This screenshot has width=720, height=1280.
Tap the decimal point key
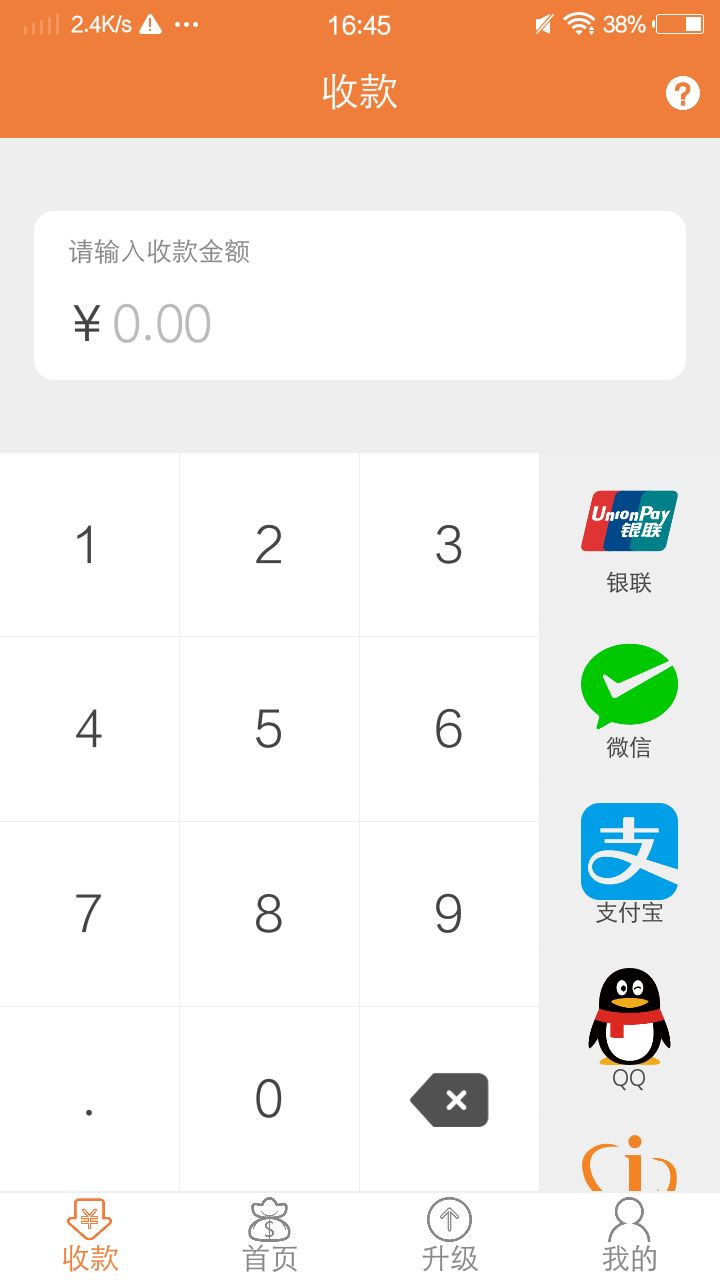[x=89, y=1099]
